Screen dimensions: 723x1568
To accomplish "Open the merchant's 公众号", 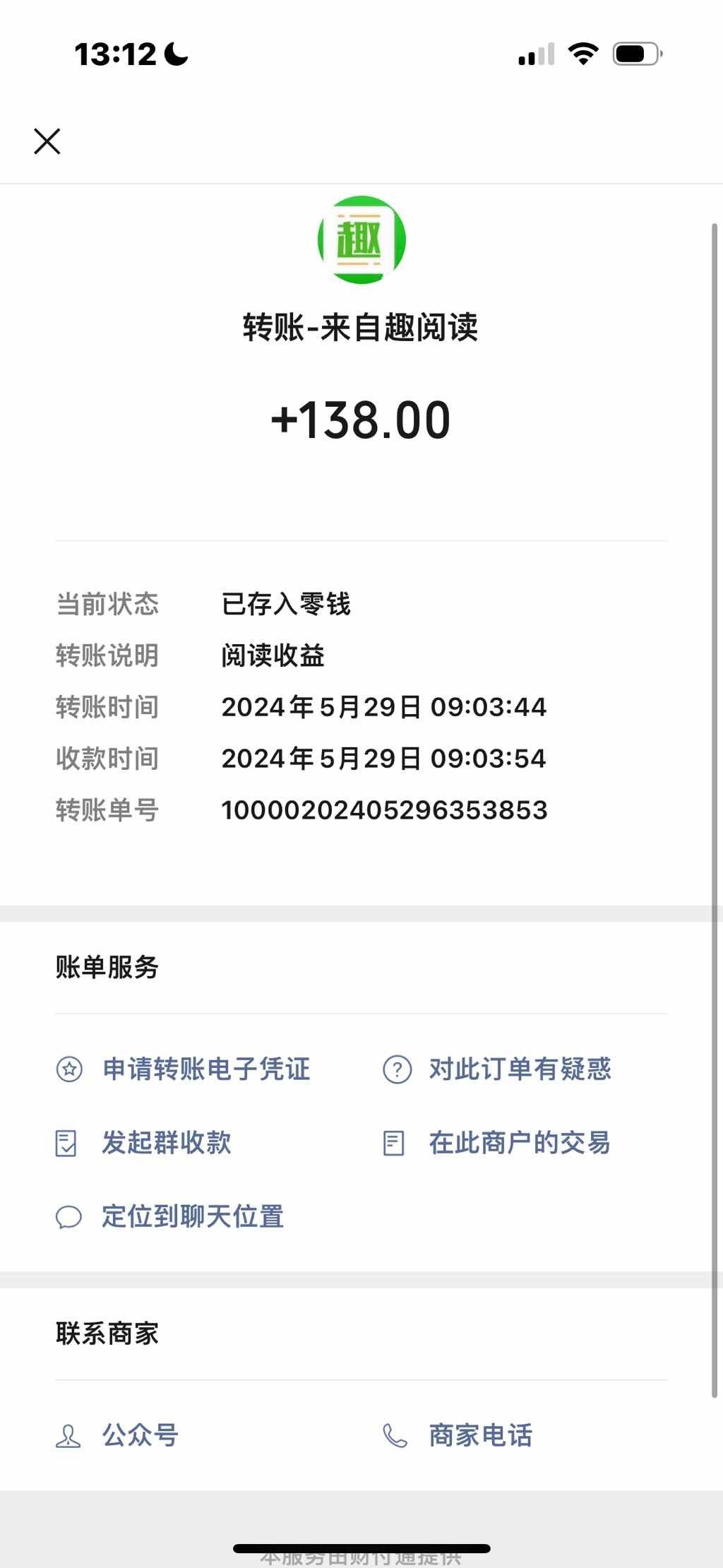I will 117,1435.
